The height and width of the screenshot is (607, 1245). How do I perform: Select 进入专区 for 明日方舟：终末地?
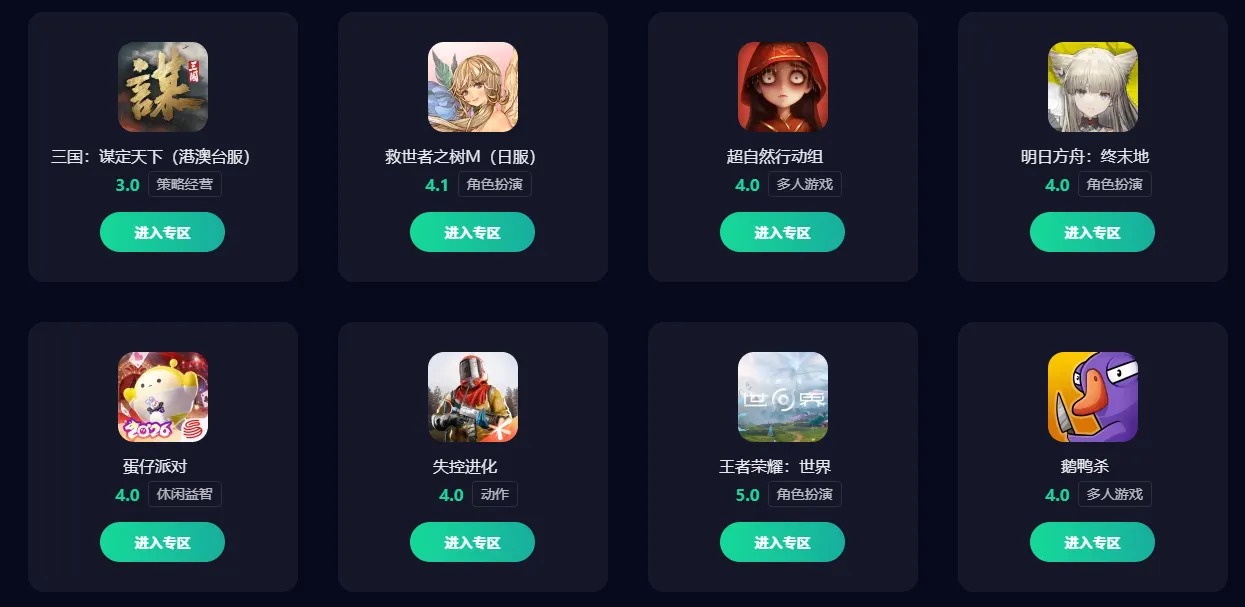click(x=1092, y=232)
